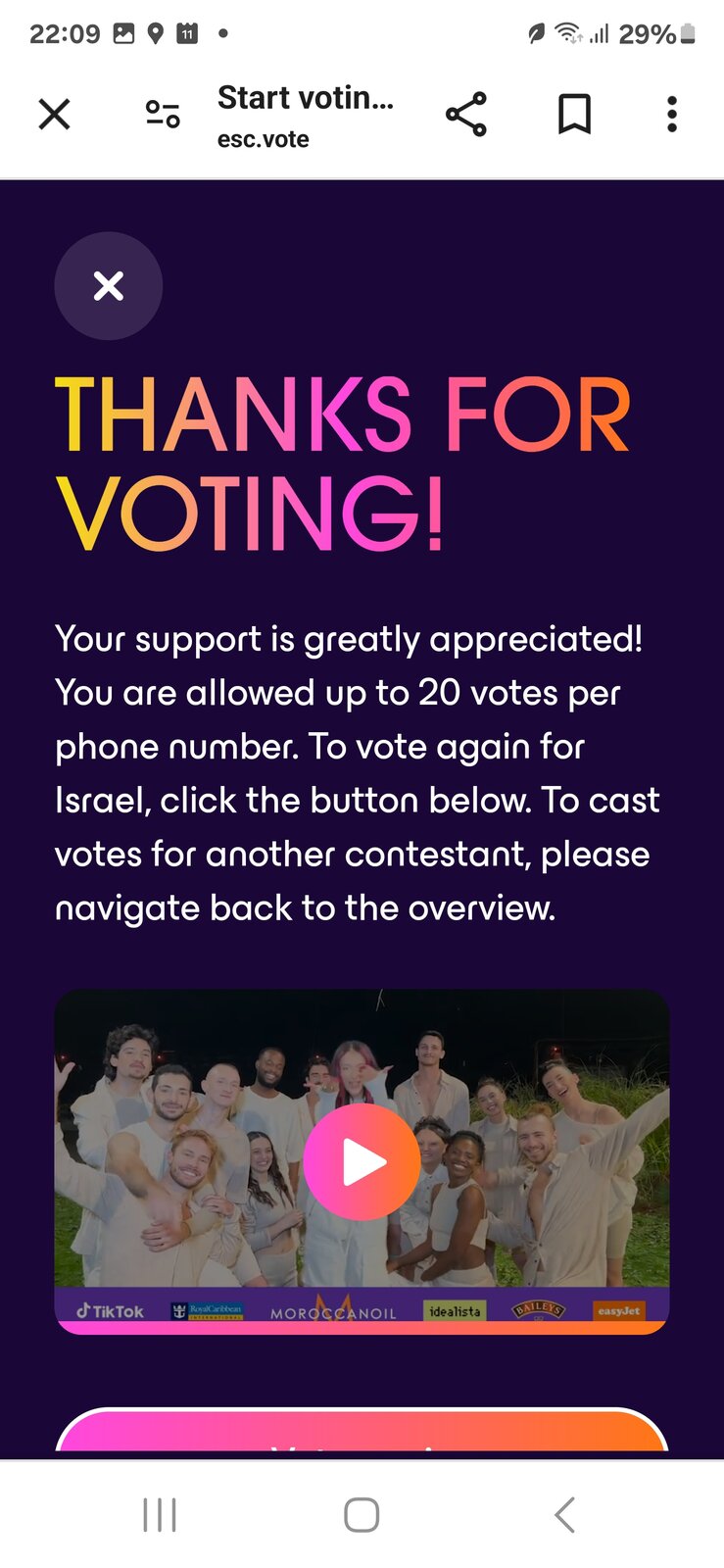The height and width of the screenshot is (1568, 724).
Task: Share the esc.vote page
Action: 466,115
